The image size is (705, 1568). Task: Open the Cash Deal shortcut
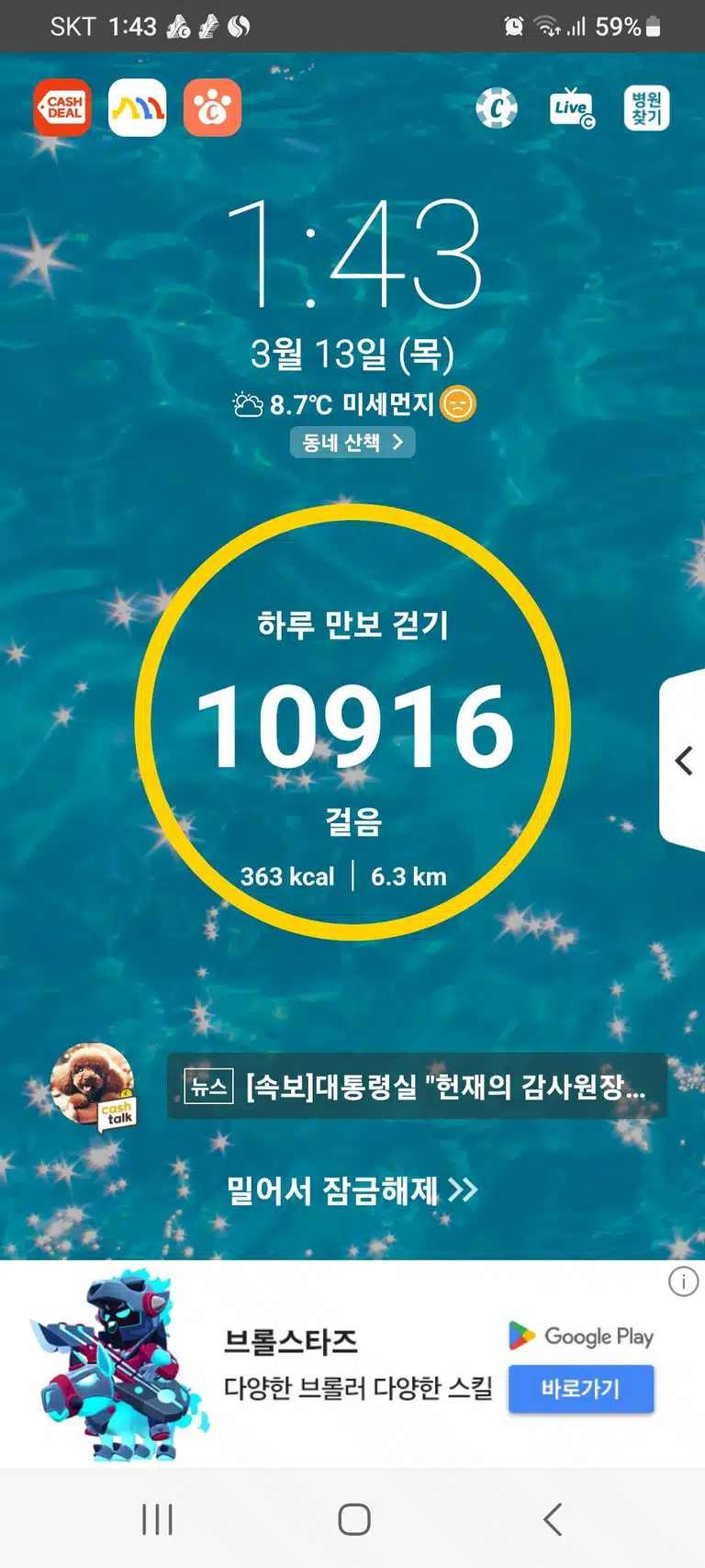pyautogui.click(x=62, y=107)
